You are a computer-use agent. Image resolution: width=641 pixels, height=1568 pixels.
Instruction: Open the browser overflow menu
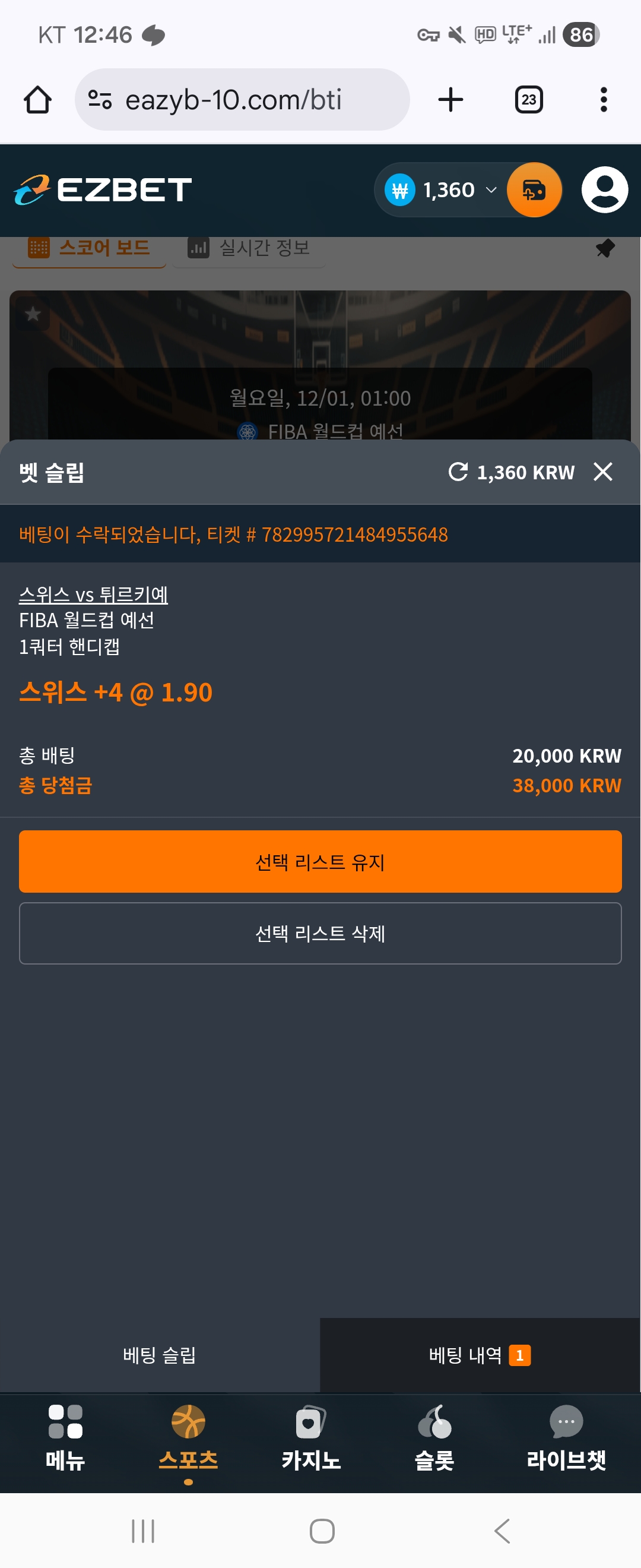coord(603,100)
